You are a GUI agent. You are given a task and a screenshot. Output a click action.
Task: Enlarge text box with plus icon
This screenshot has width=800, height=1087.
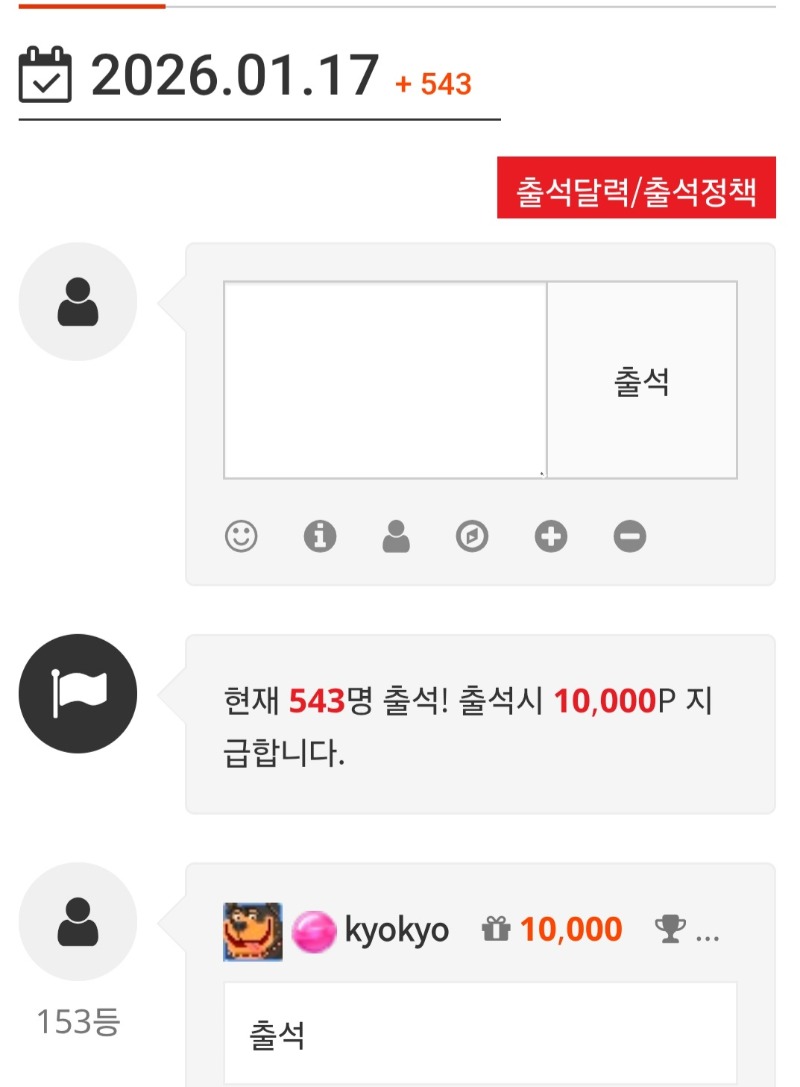click(550, 537)
